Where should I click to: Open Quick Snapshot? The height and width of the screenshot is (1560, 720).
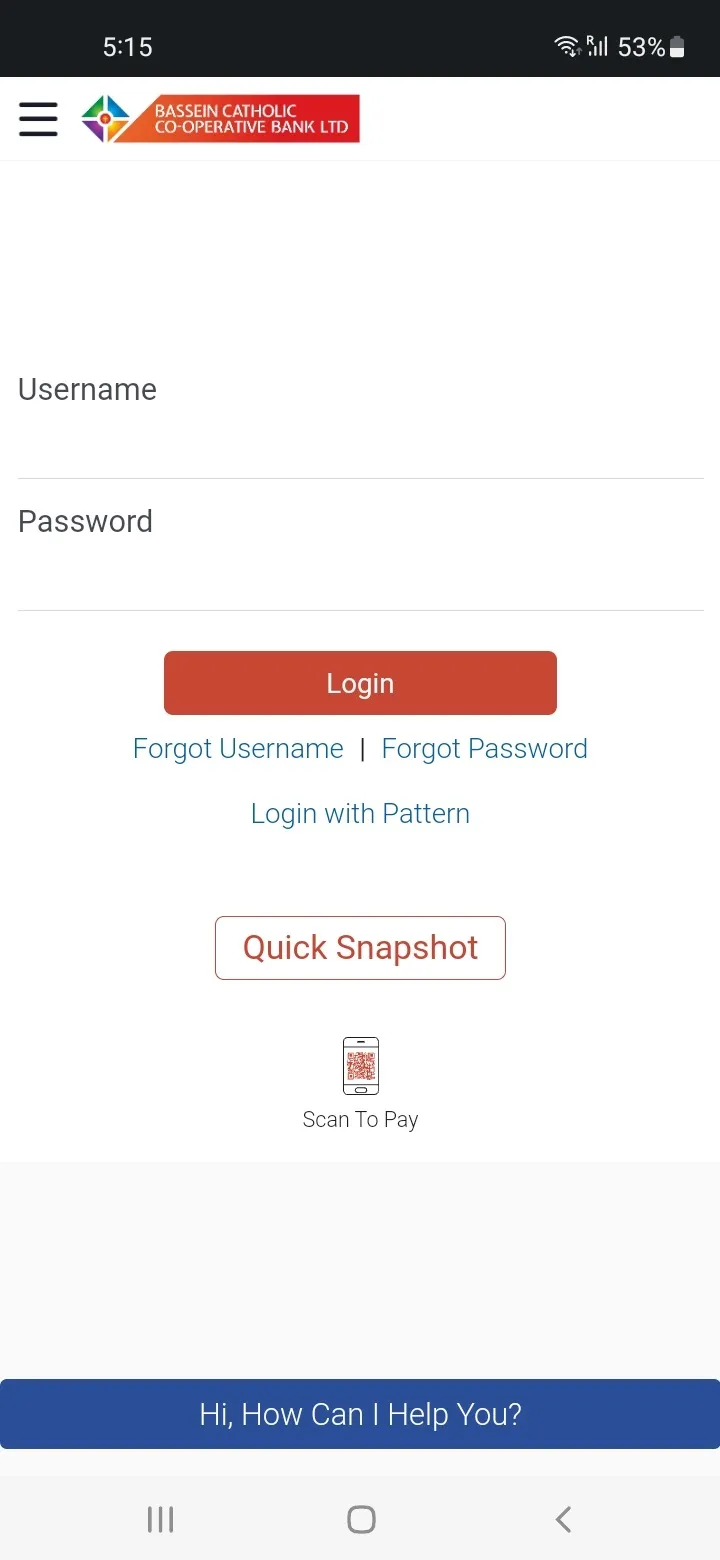tap(360, 948)
